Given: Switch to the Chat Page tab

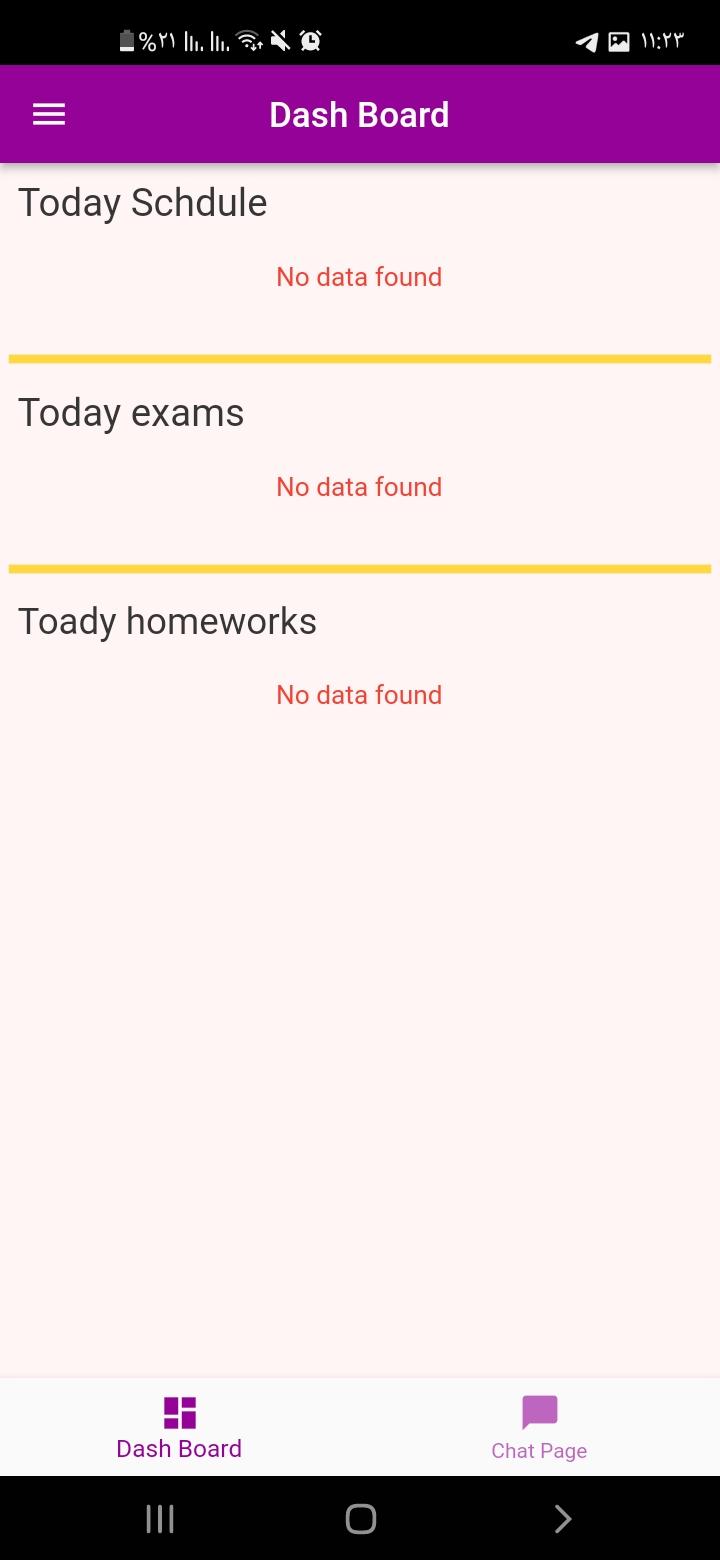Looking at the screenshot, I should (x=539, y=1428).
